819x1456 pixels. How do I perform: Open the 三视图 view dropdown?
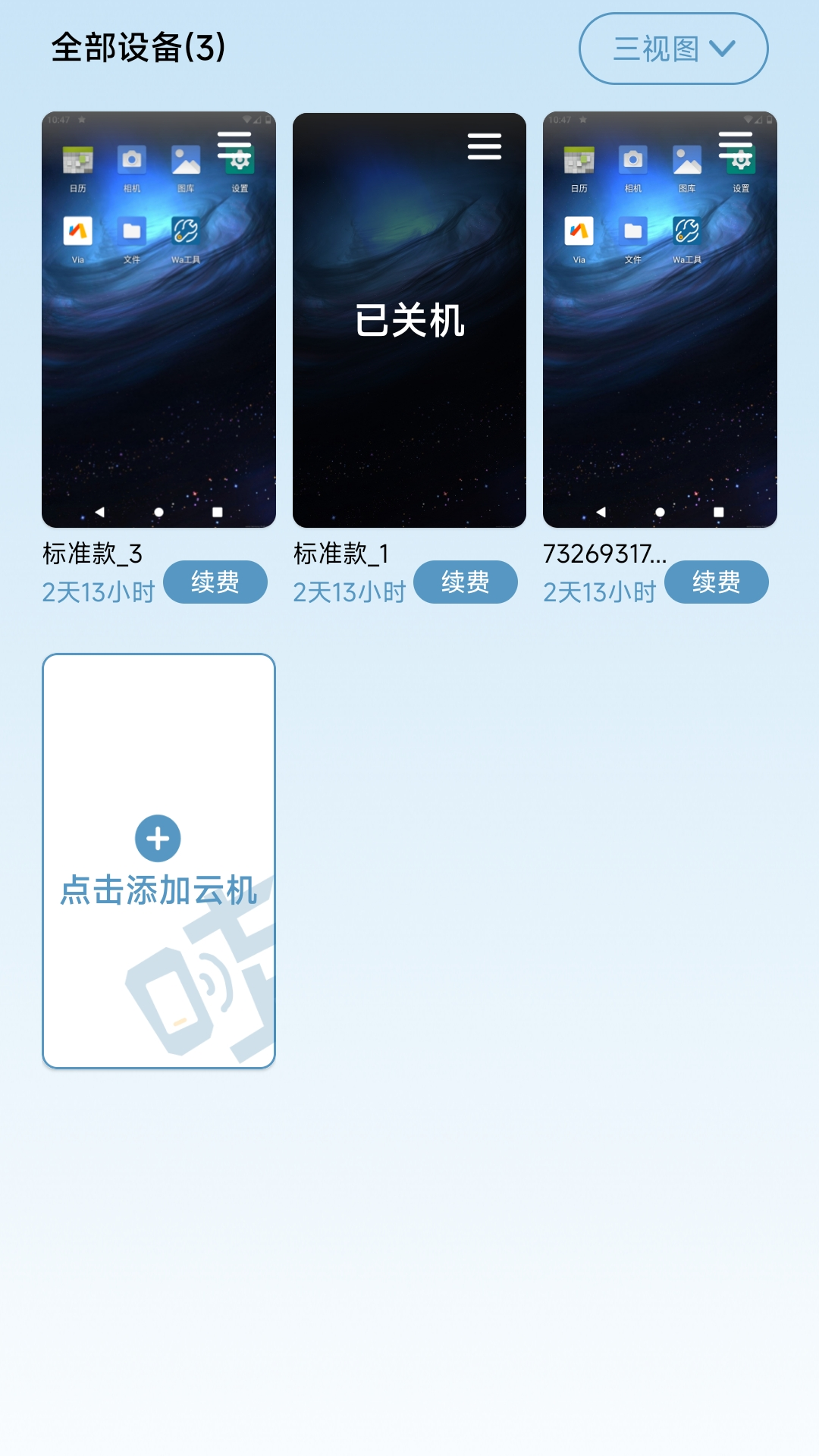tap(673, 49)
